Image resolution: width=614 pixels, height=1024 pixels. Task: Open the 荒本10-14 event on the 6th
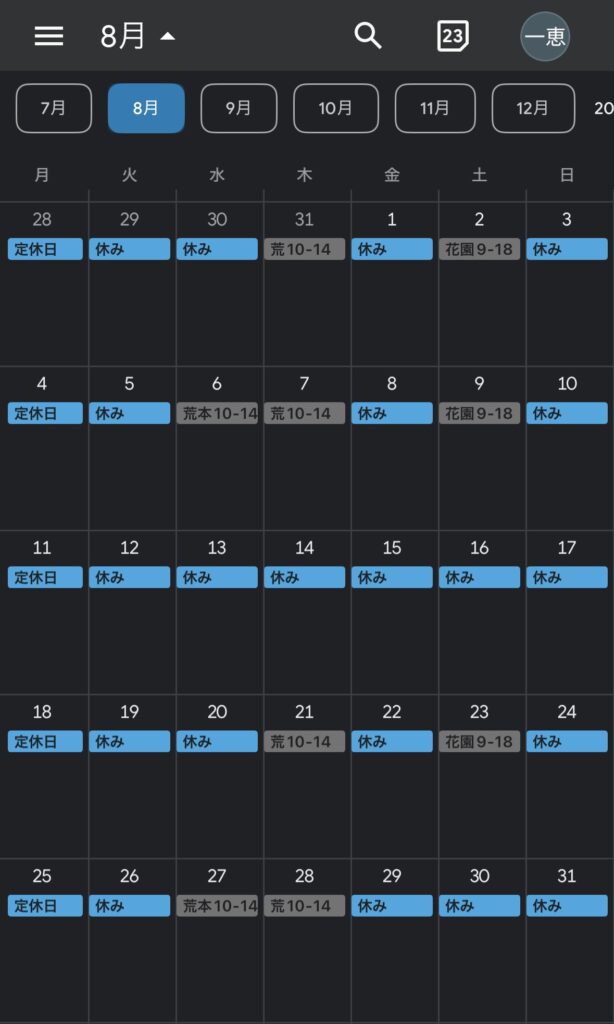pos(217,413)
